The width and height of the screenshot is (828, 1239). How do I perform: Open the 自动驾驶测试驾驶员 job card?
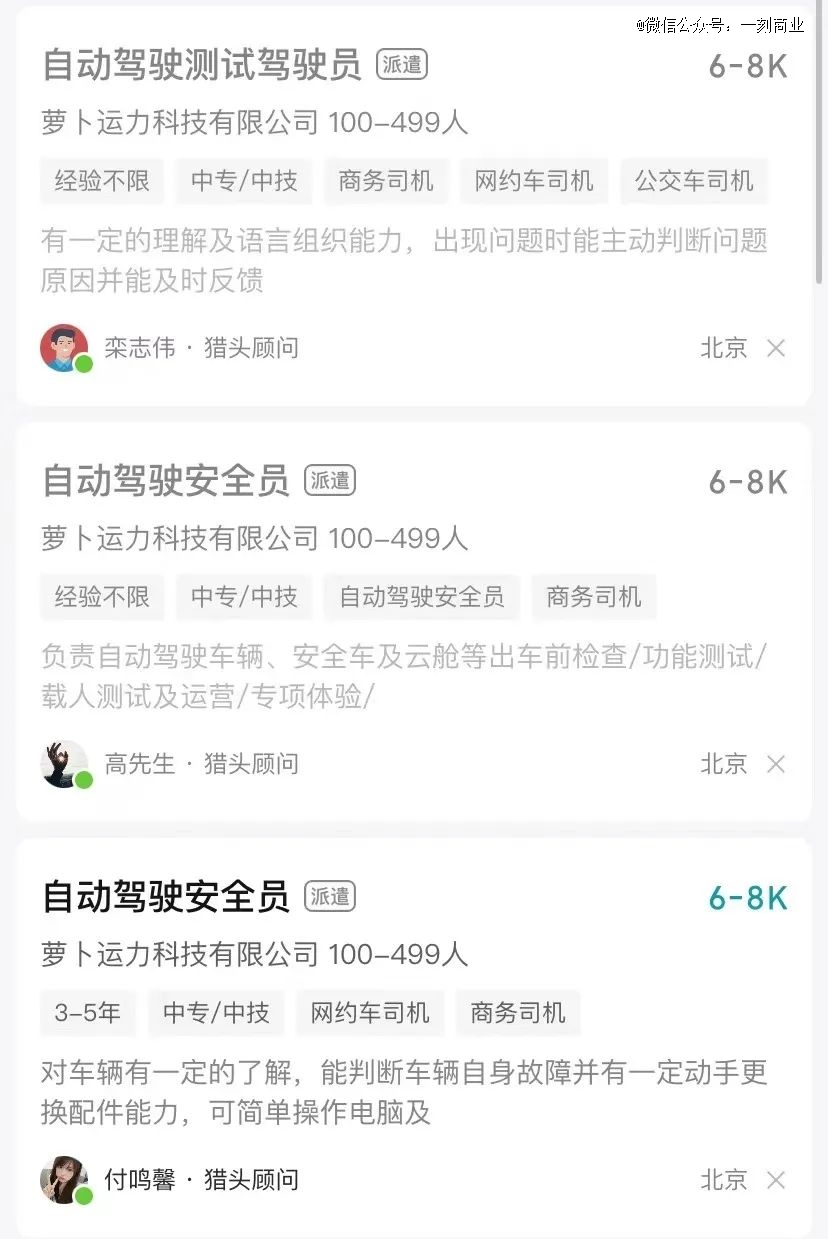click(201, 66)
